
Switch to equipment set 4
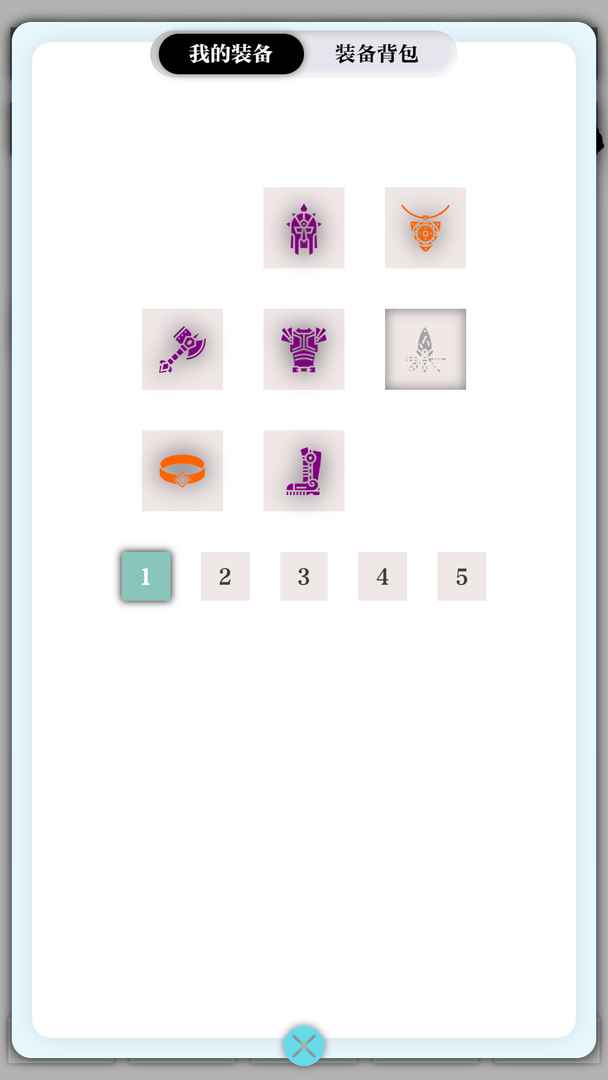coord(382,576)
